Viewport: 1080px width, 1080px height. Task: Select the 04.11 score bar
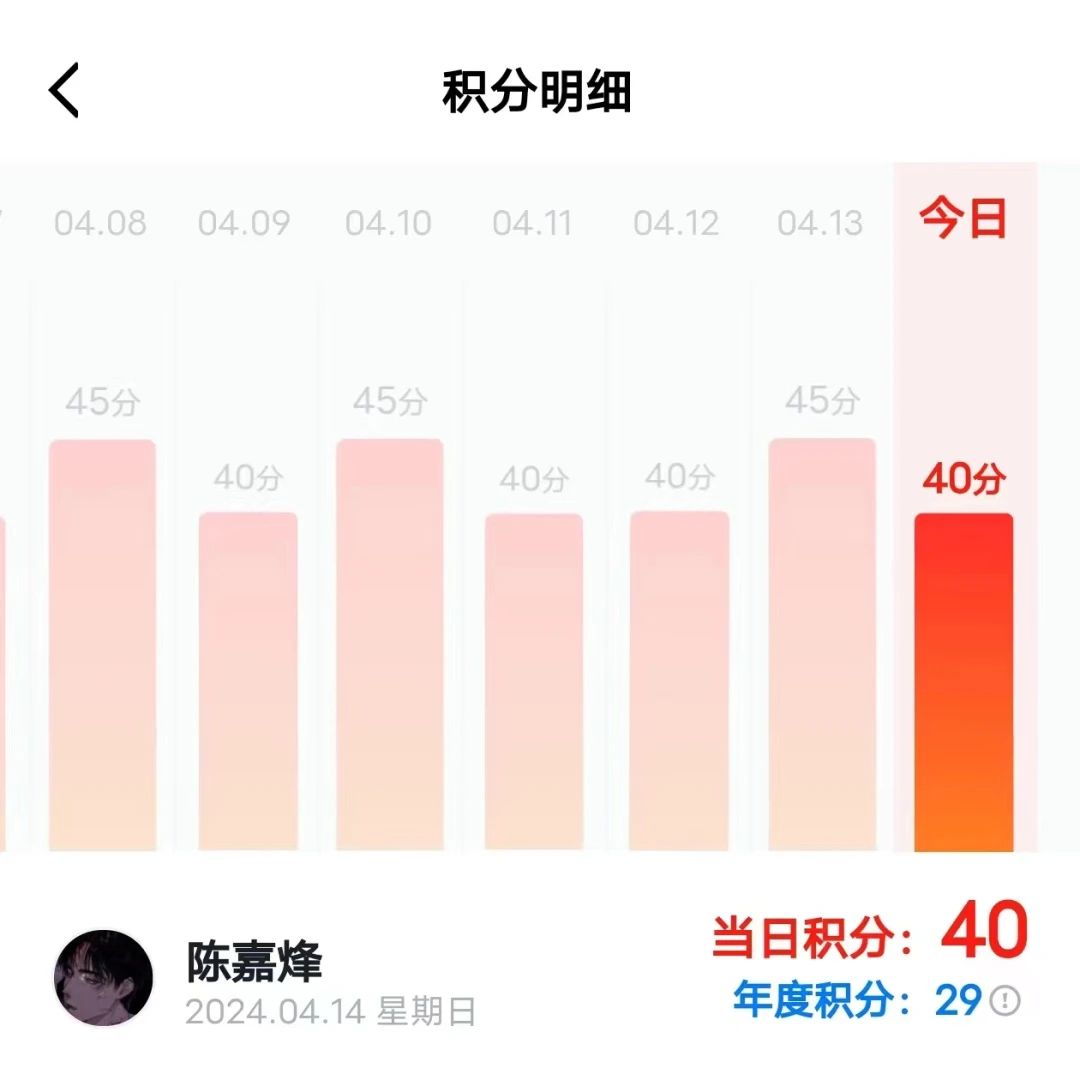534,680
